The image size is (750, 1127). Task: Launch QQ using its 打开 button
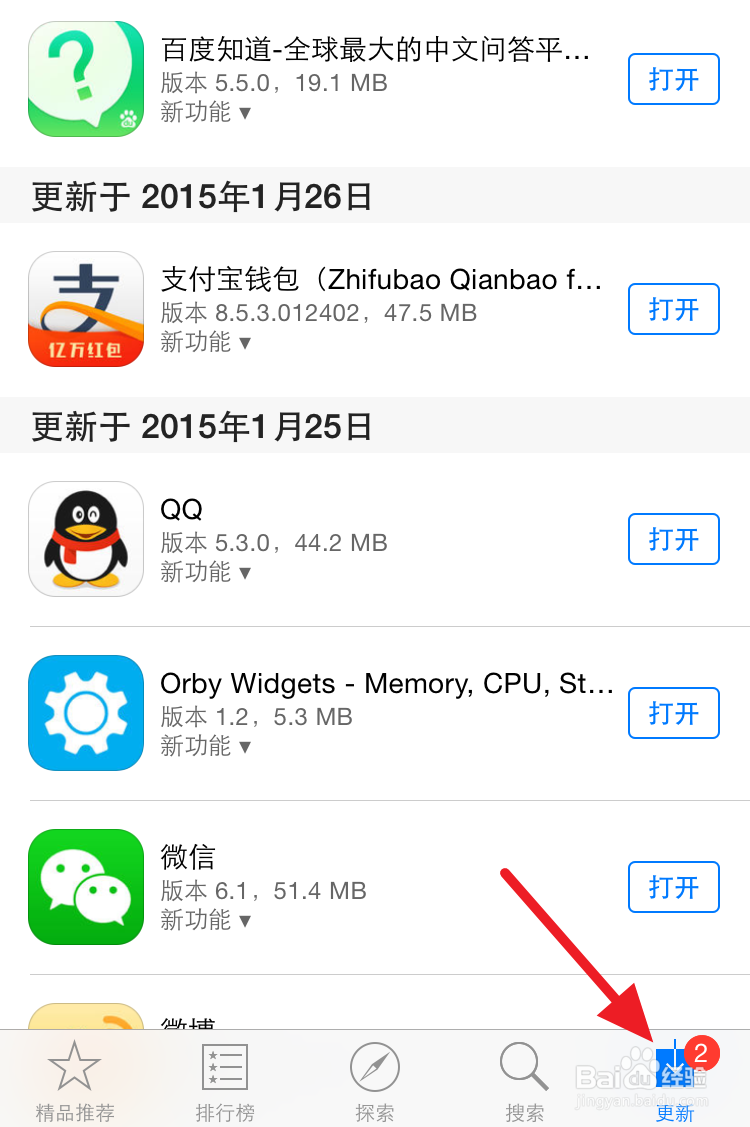coord(673,539)
